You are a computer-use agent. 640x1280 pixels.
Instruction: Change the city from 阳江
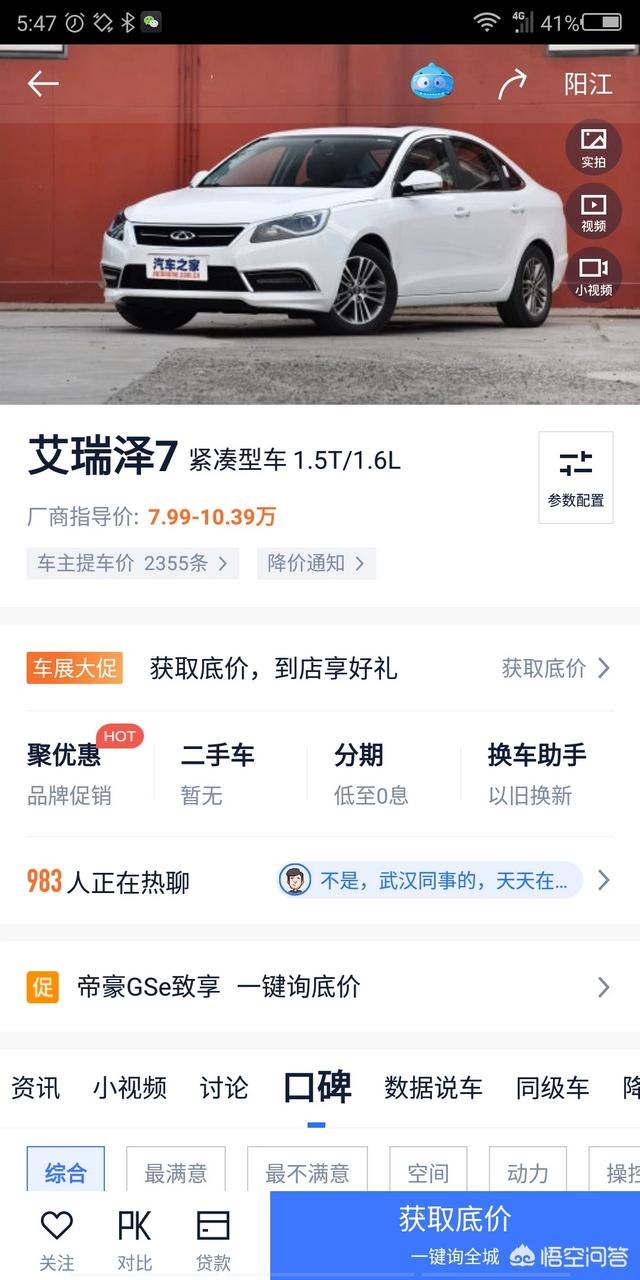pos(588,84)
